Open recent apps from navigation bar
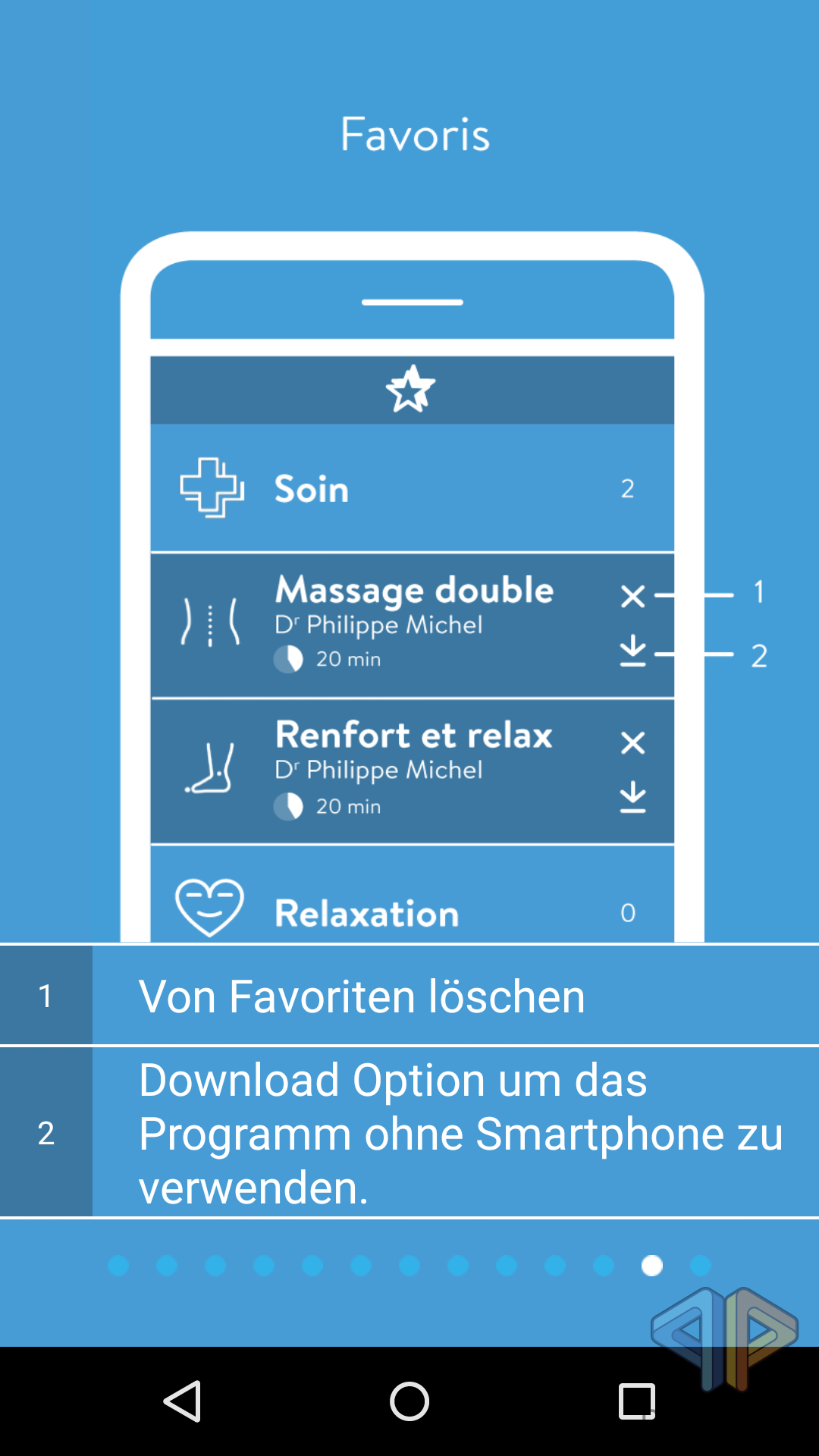The height and width of the screenshot is (1456, 819). click(637, 1401)
